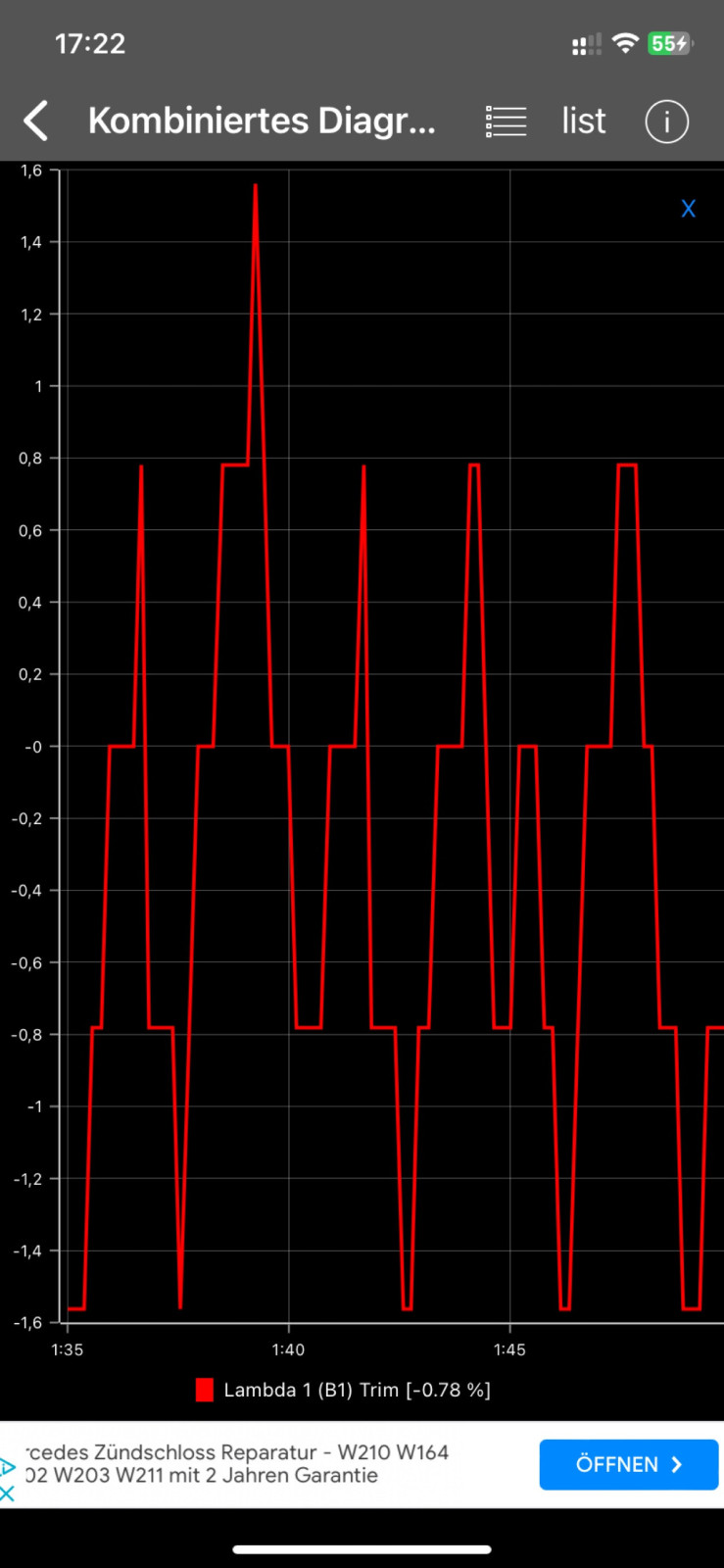724x1568 pixels.
Task: Tap ÖFFNEN on the ad banner
Action: click(x=628, y=1464)
